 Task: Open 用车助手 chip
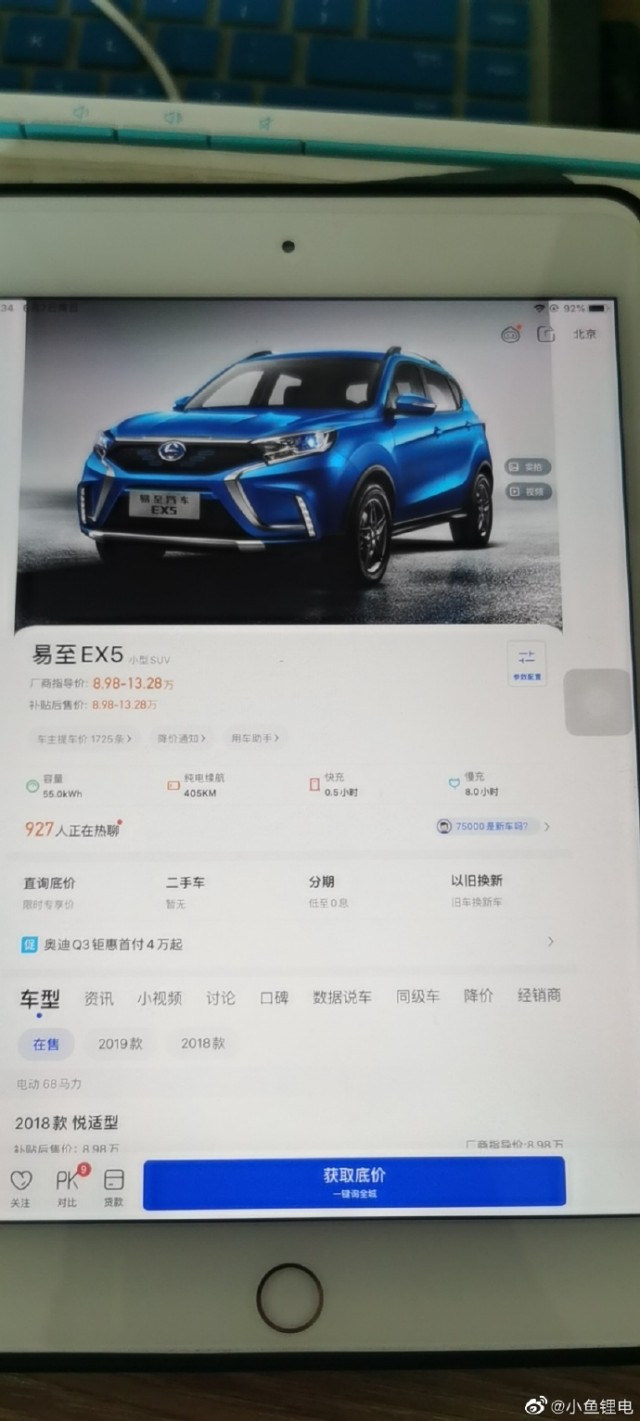[x=255, y=739]
